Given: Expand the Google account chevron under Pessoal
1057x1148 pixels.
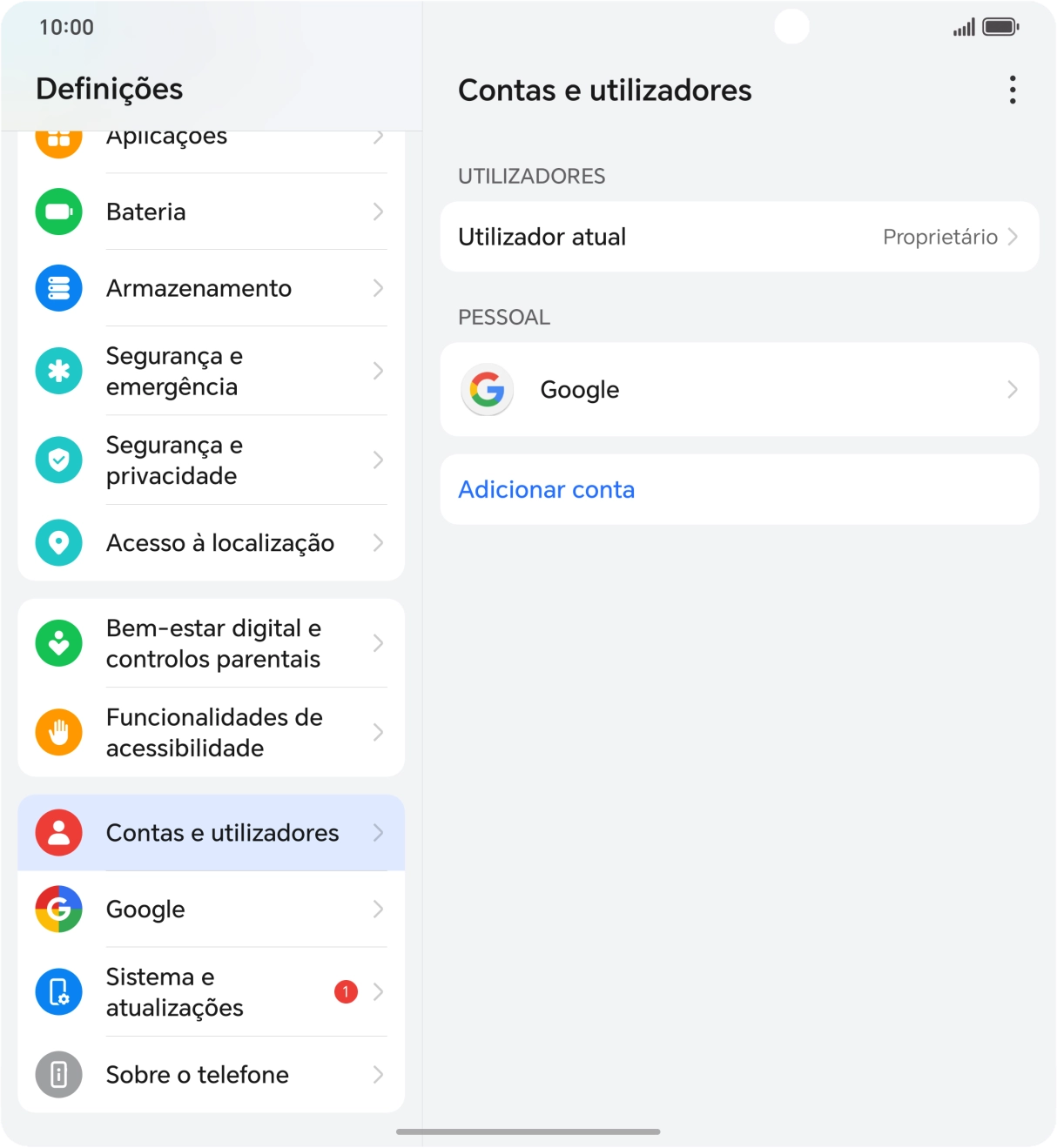Looking at the screenshot, I should click(x=1013, y=389).
